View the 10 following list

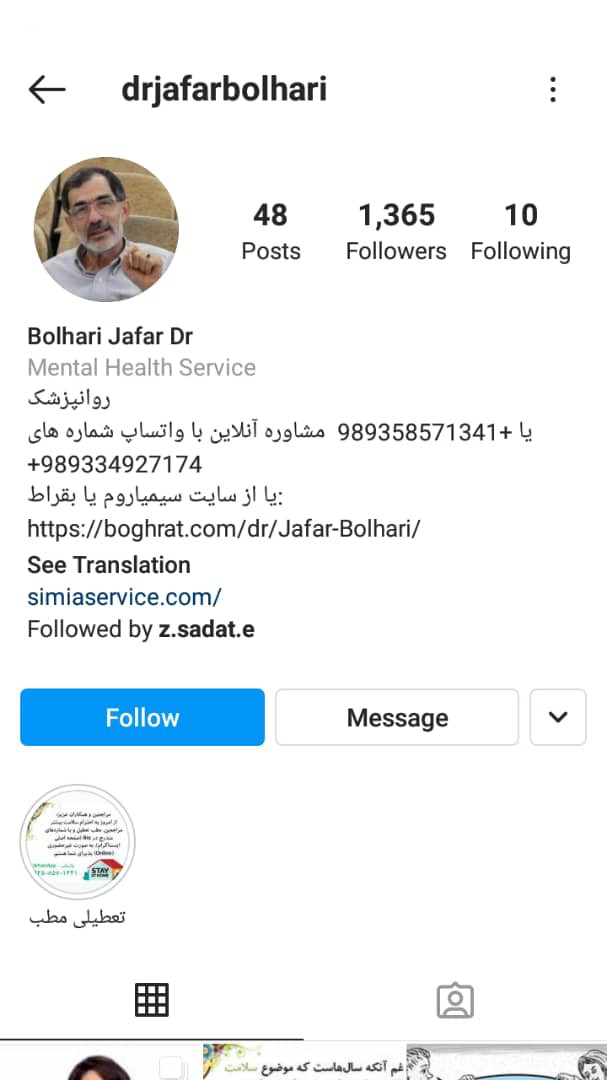520,231
